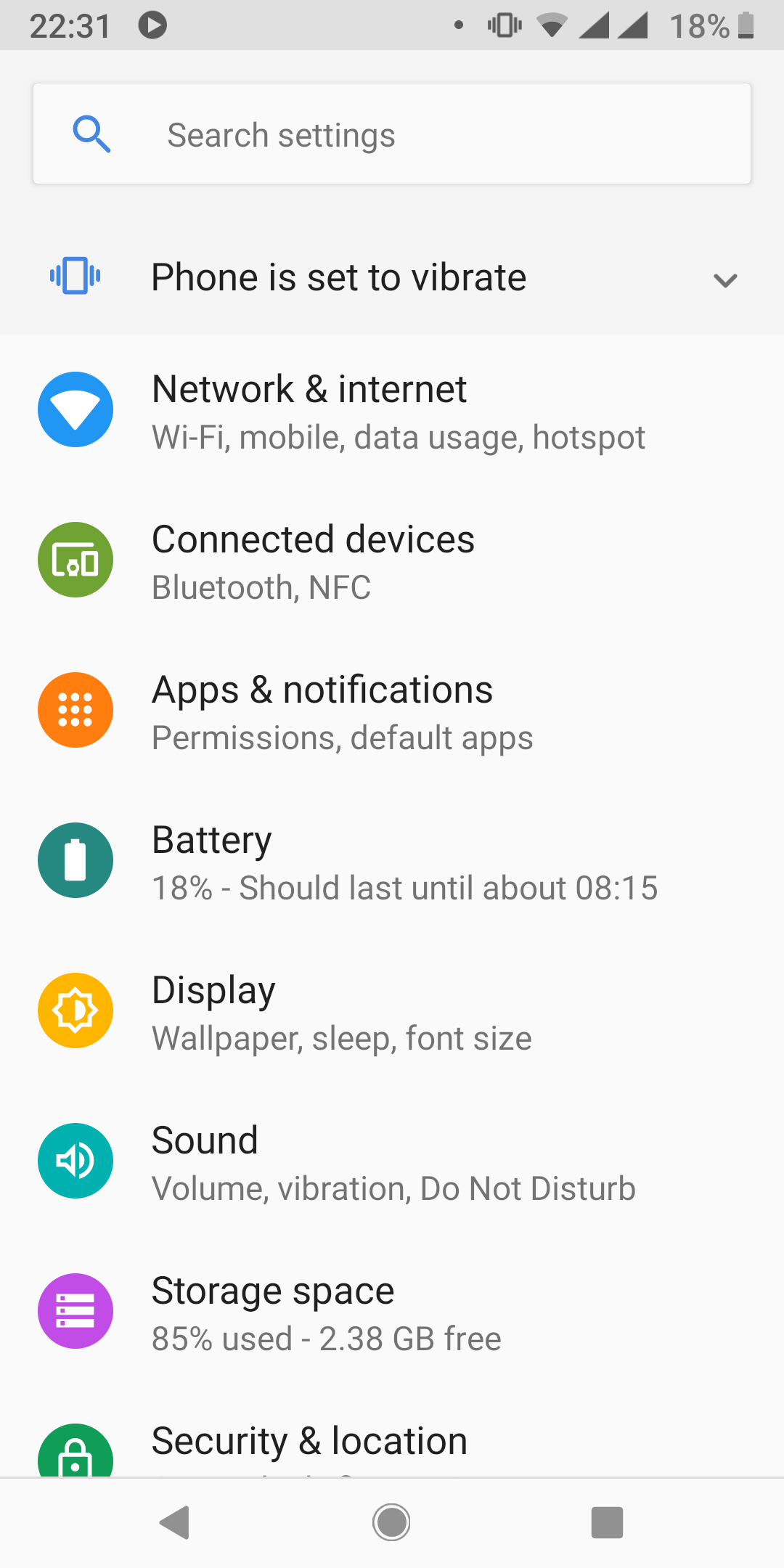Tap the Search settings field

point(392,135)
